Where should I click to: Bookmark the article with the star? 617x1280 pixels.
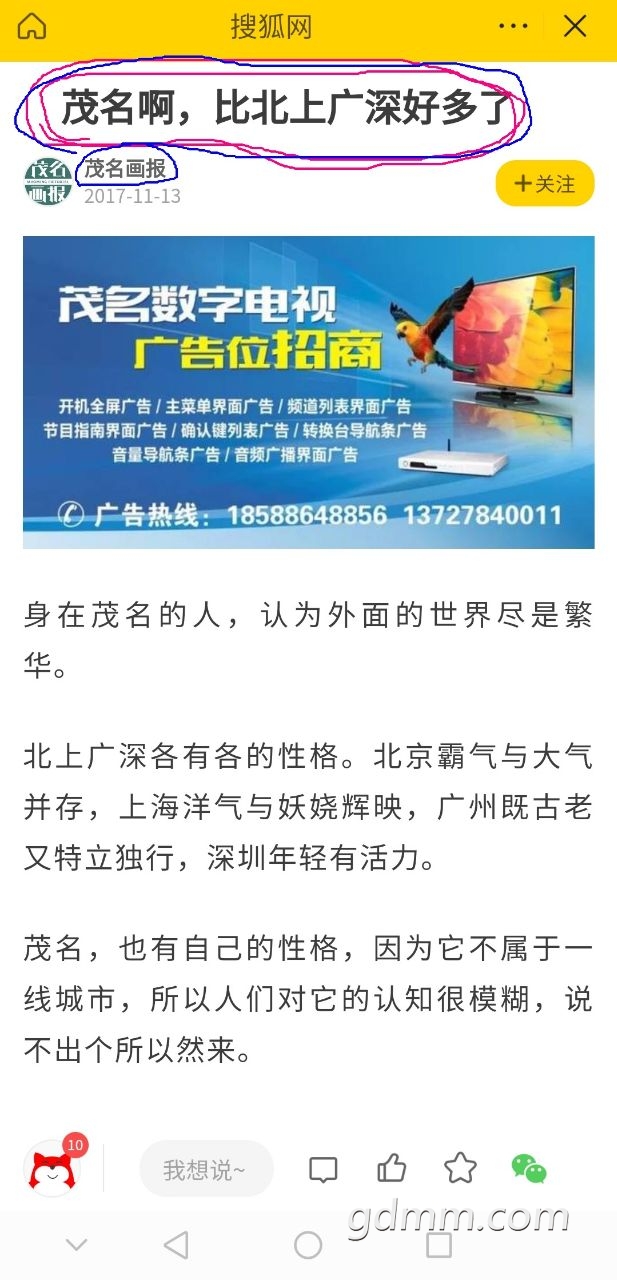point(460,1168)
